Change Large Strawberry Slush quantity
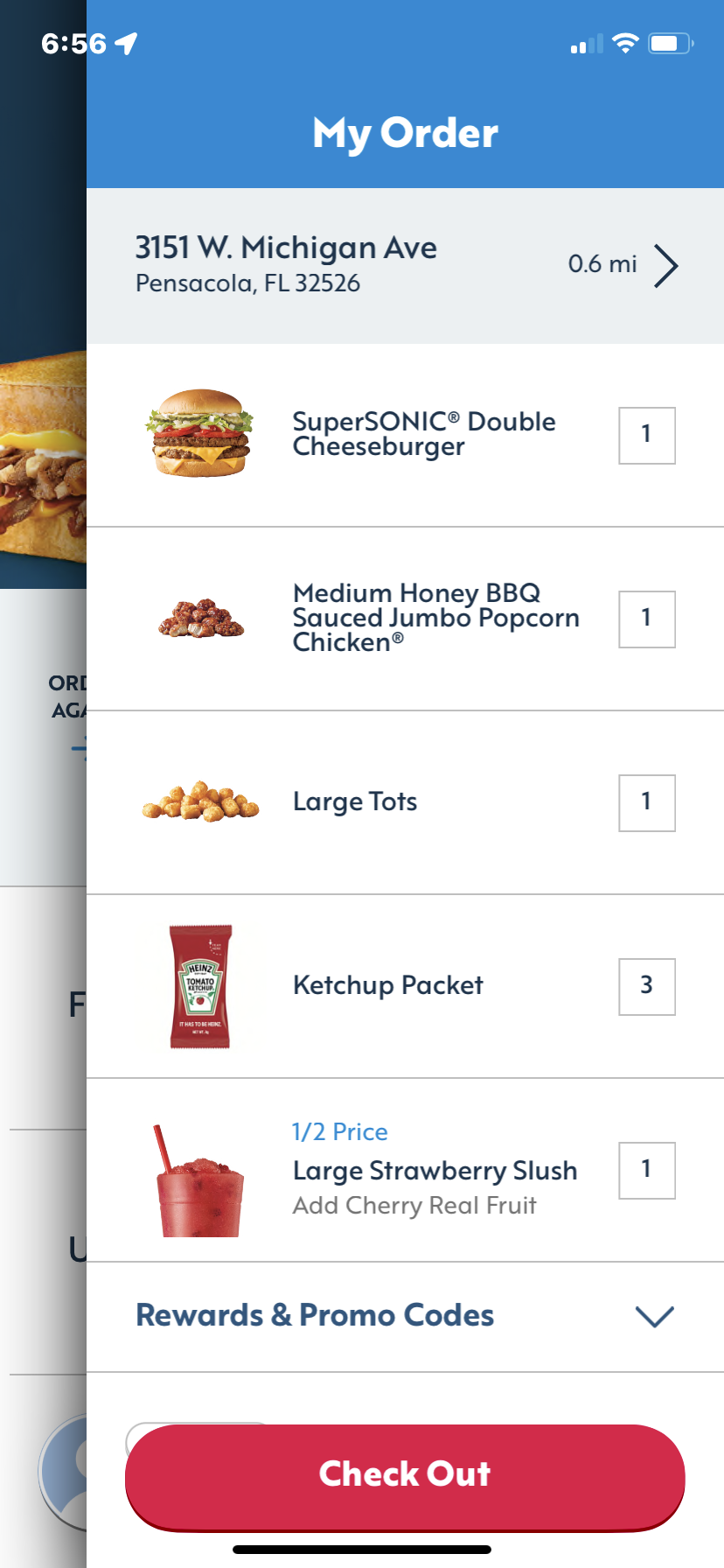 (x=646, y=1170)
